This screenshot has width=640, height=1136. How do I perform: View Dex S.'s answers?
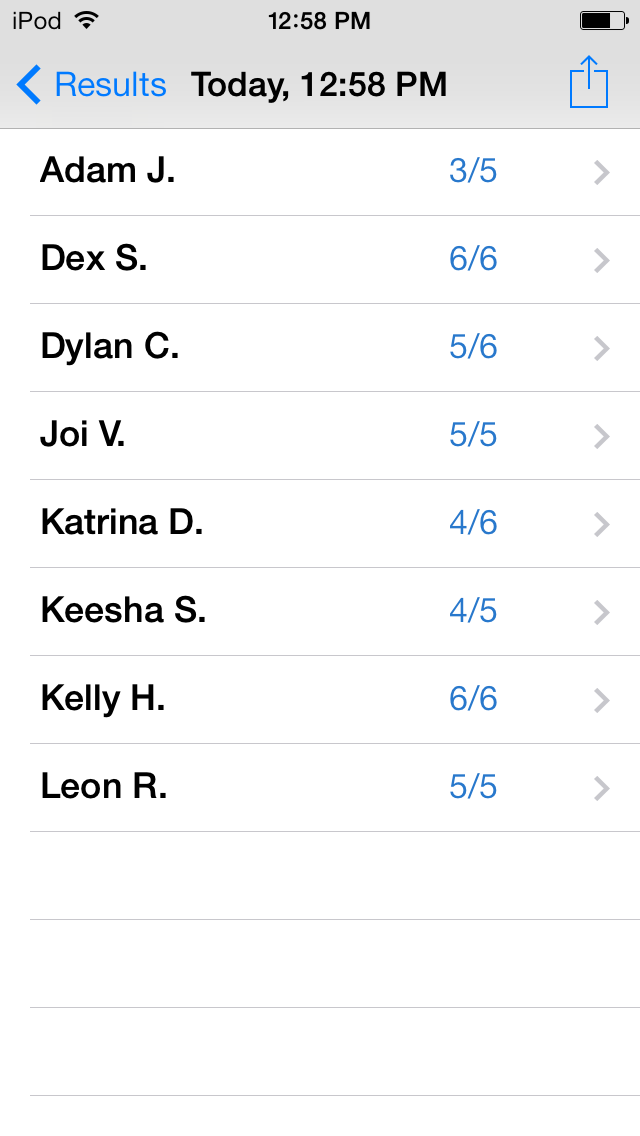coord(320,260)
